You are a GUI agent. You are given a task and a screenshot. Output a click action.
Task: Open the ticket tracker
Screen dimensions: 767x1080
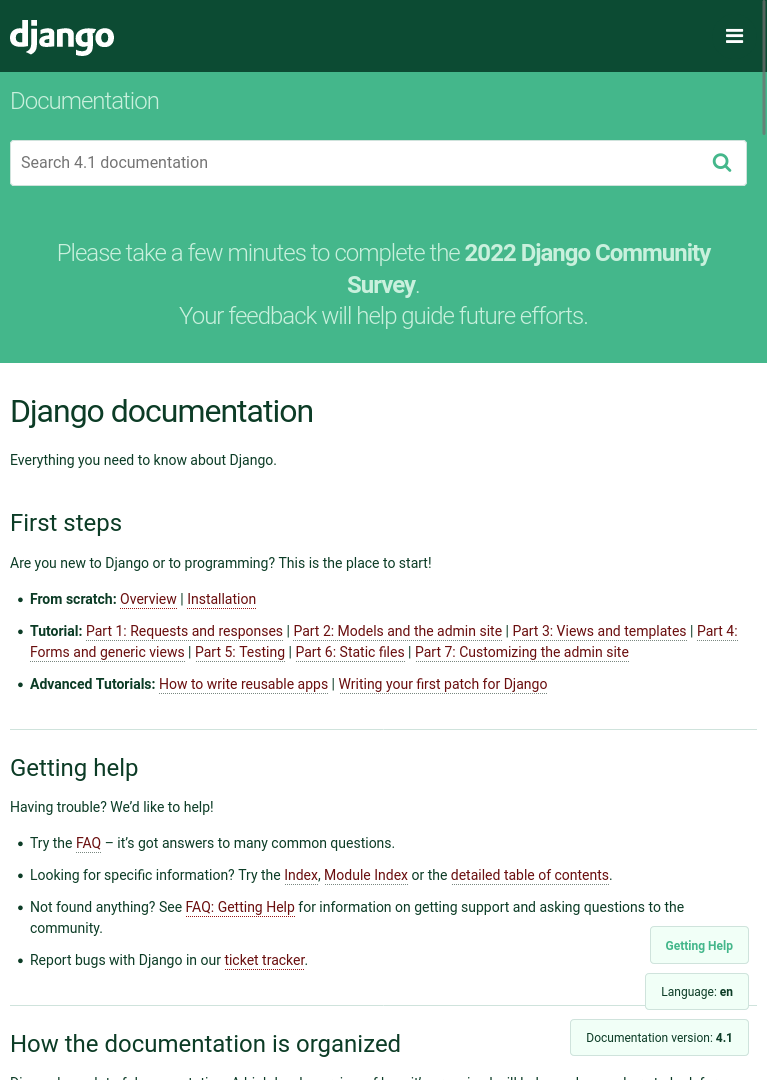(264, 960)
